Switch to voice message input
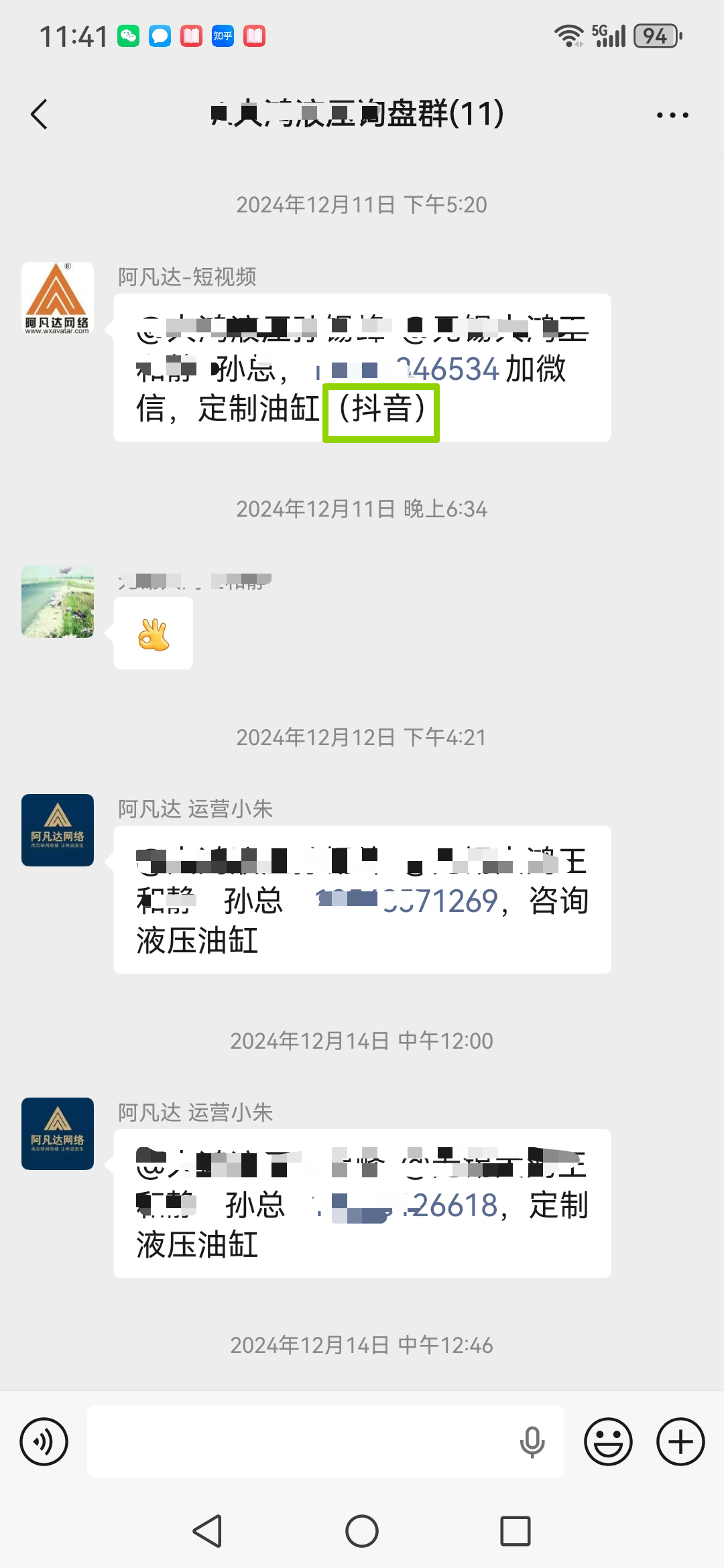The height and width of the screenshot is (1568, 724). [x=44, y=1441]
